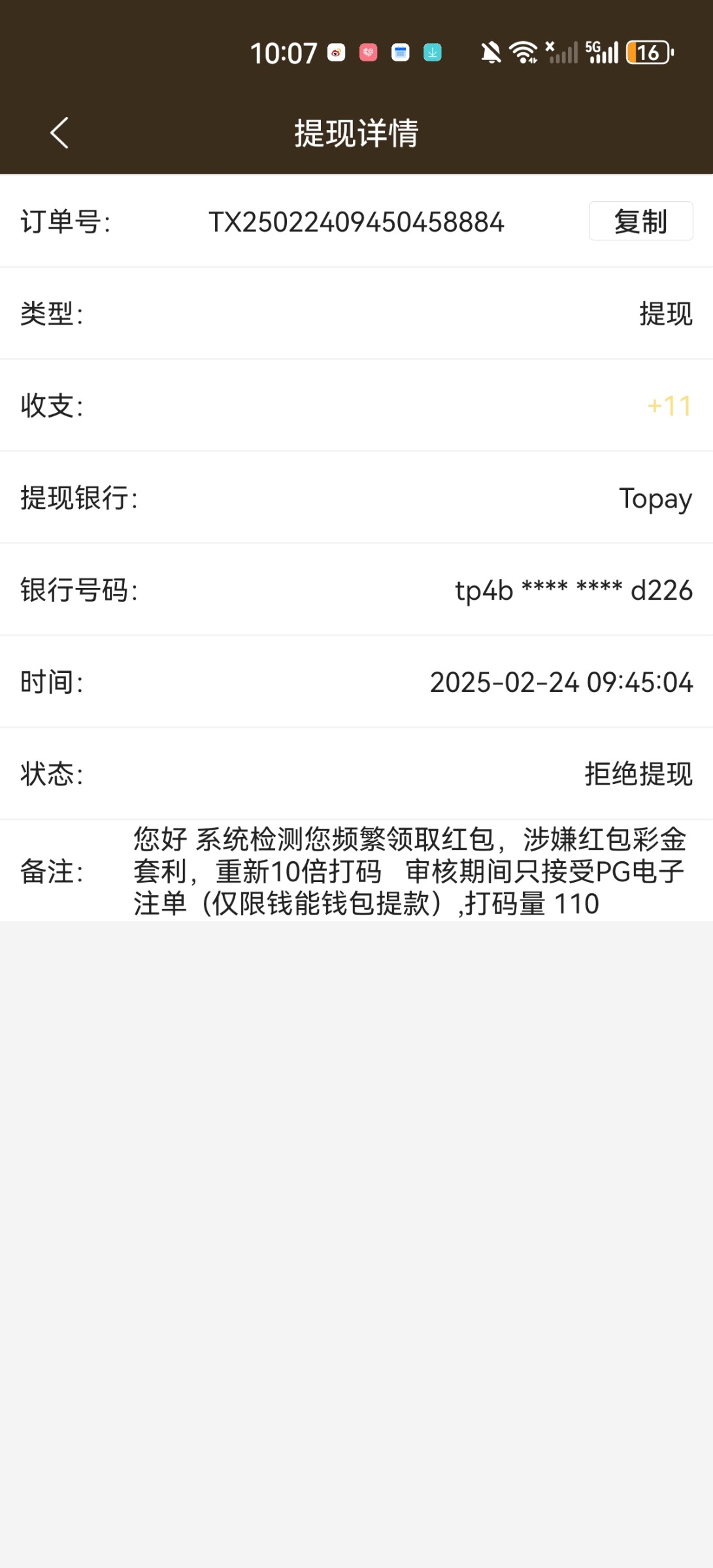This screenshot has width=713, height=1568.
Task: Tap the Topay withdrawal bank value
Action: pyautogui.click(x=655, y=498)
